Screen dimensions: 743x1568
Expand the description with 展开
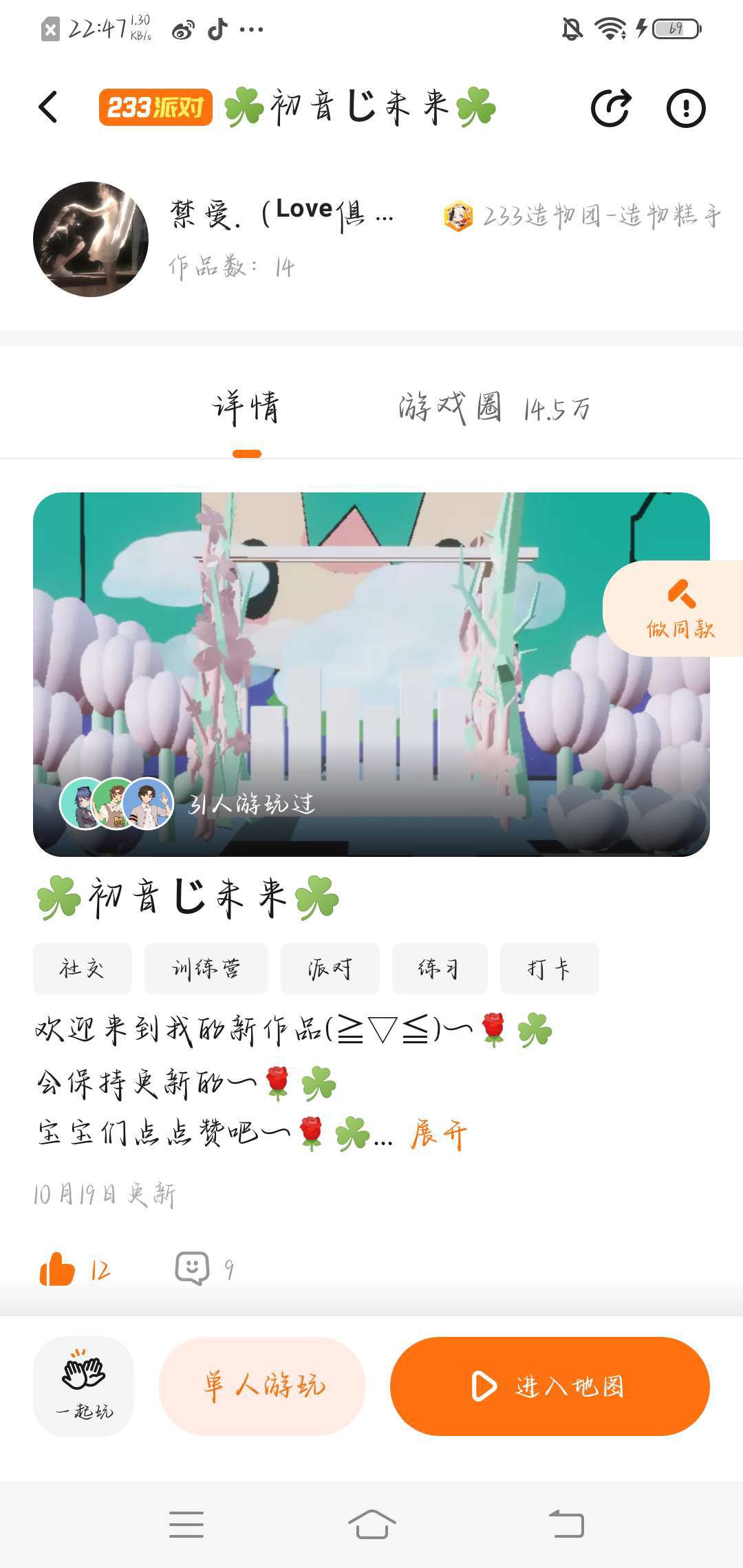[439, 1134]
